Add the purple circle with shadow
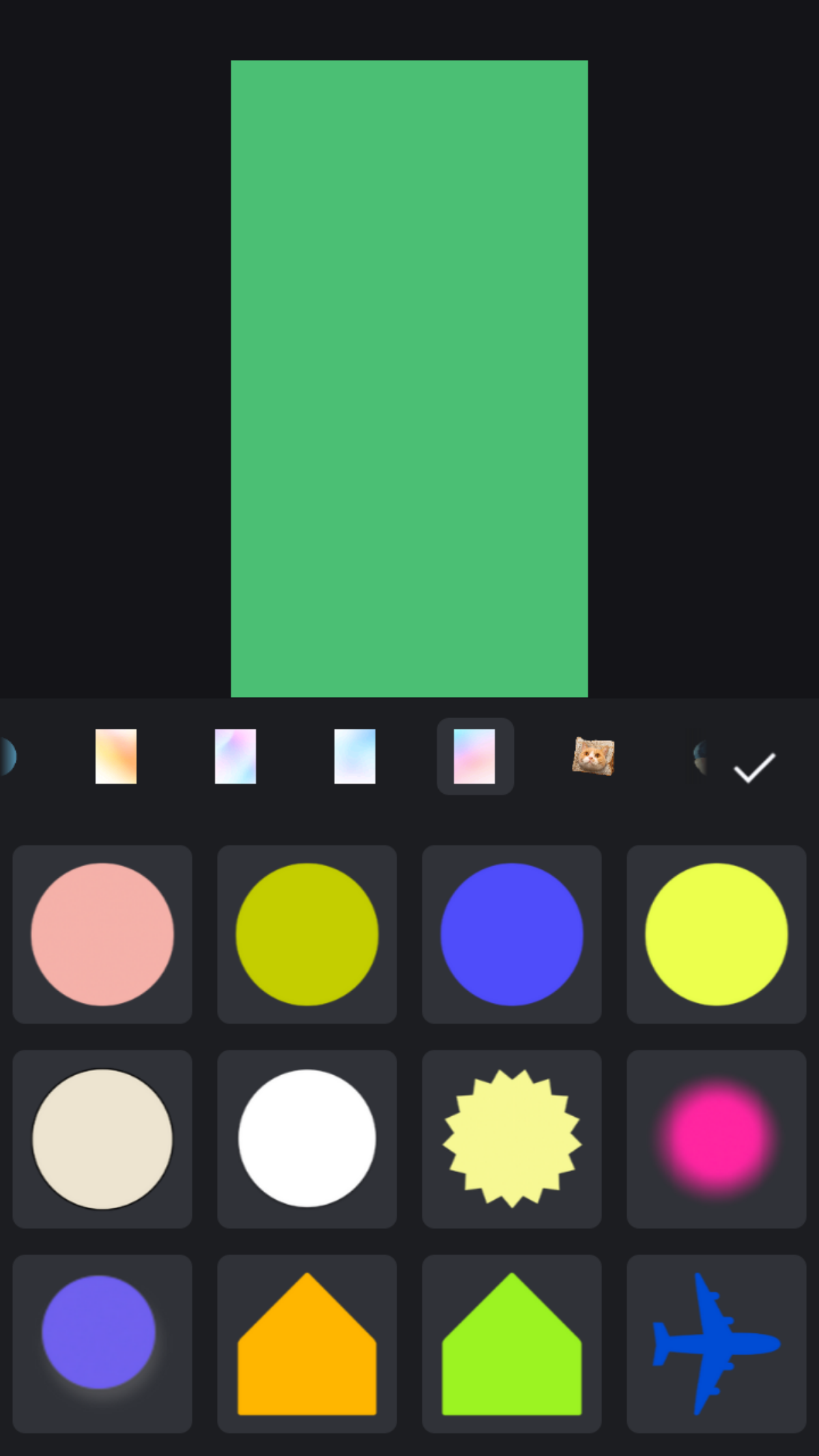Image resolution: width=819 pixels, height=1456 pixels. tap(100, 1332)
